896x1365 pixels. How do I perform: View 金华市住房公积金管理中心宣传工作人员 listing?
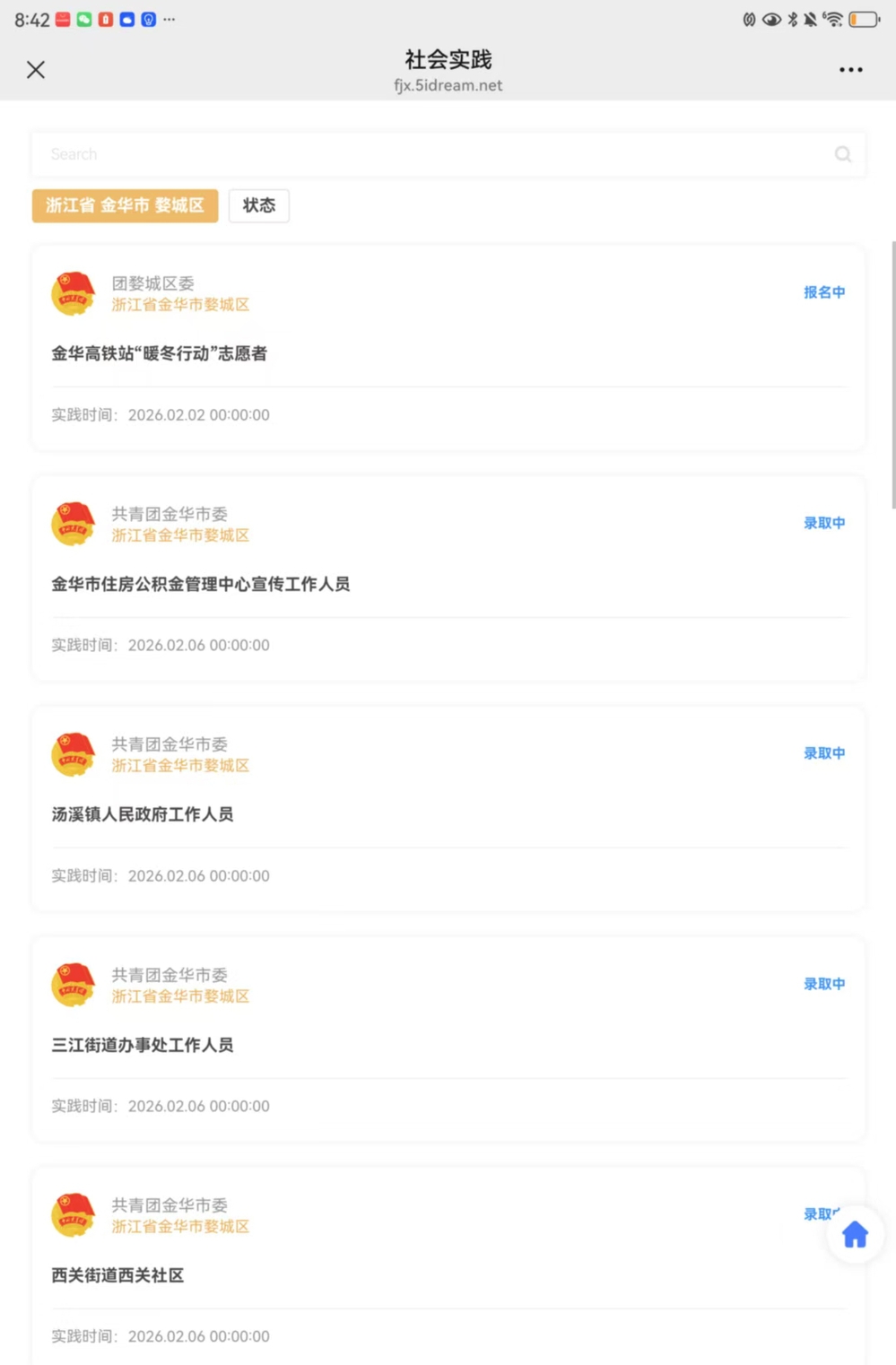click(201, 584)
